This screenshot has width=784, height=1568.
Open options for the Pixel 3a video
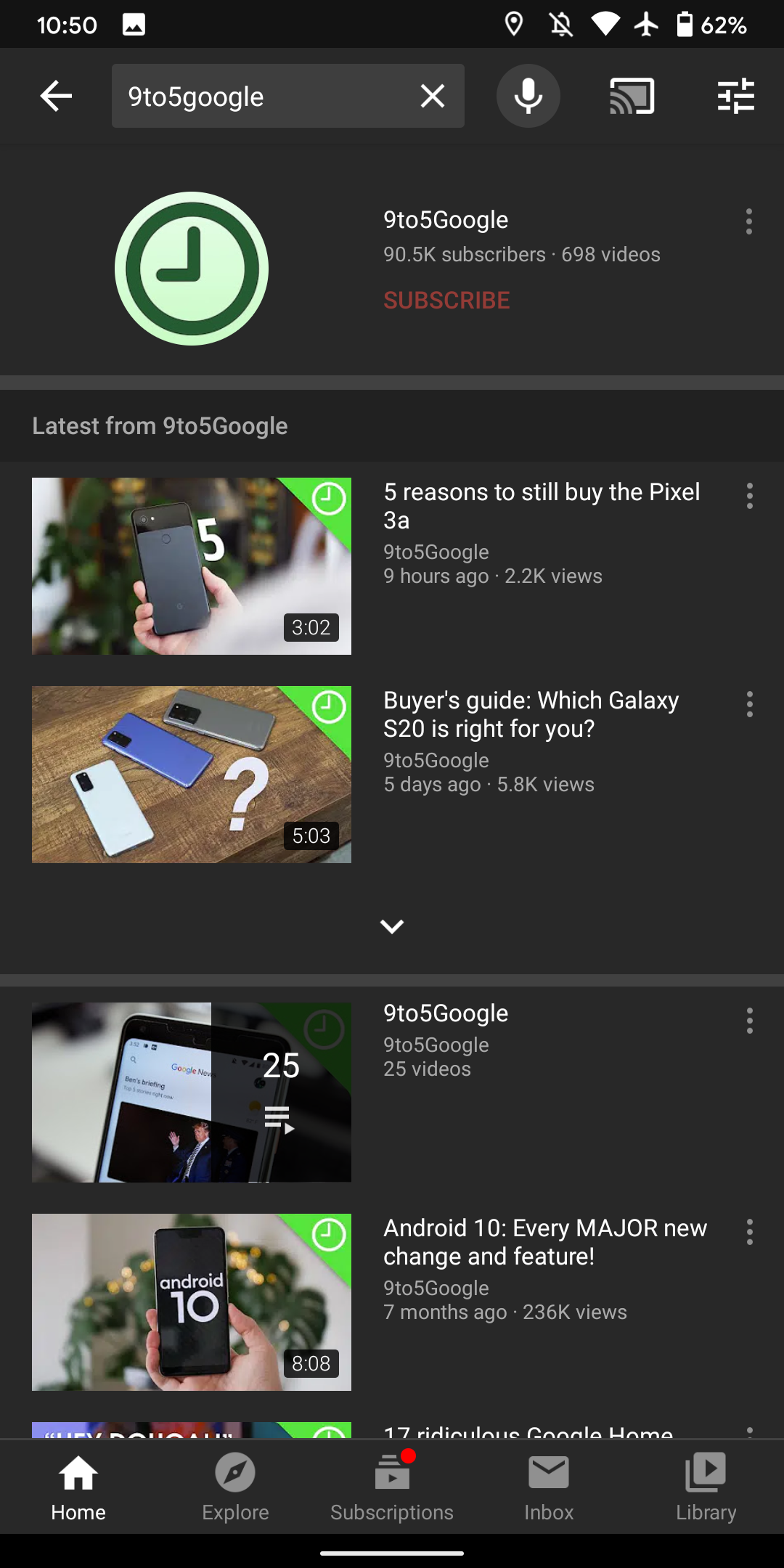point(748,497)
